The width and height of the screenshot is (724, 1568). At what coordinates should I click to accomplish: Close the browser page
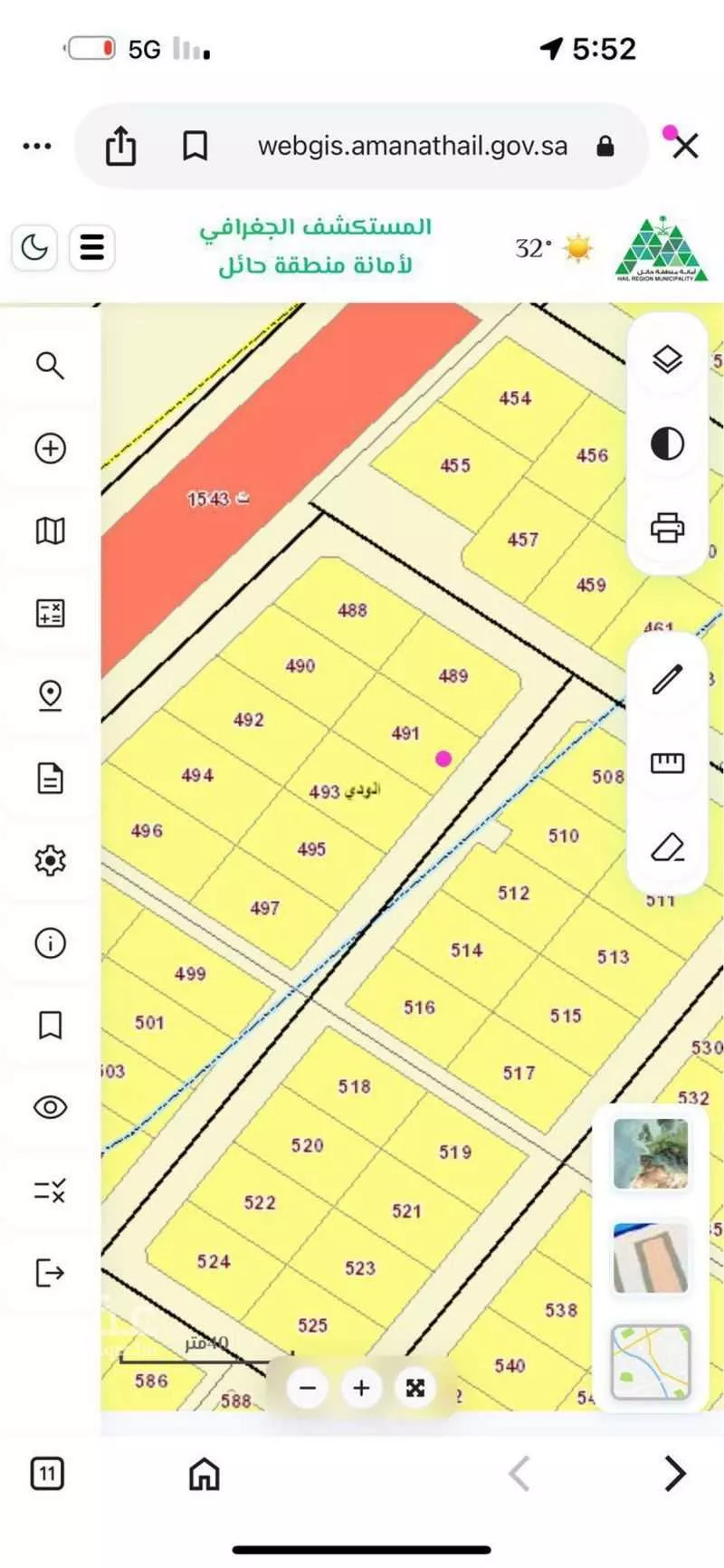point(685,146)
